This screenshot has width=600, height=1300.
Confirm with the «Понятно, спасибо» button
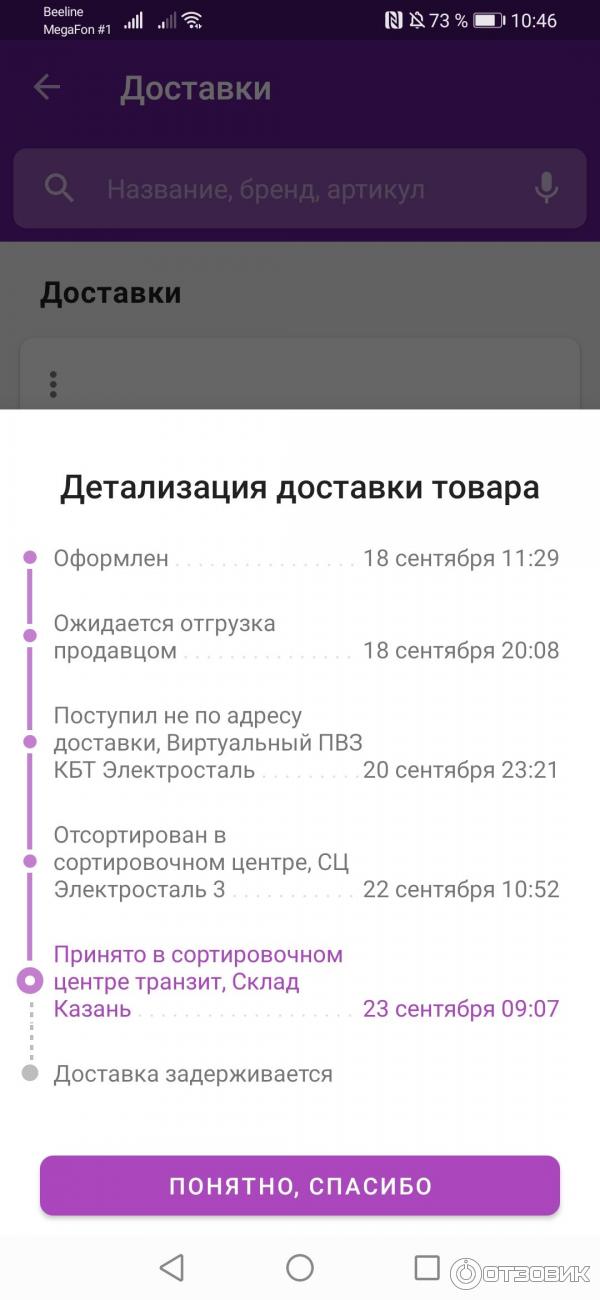tap(300, 1186)
